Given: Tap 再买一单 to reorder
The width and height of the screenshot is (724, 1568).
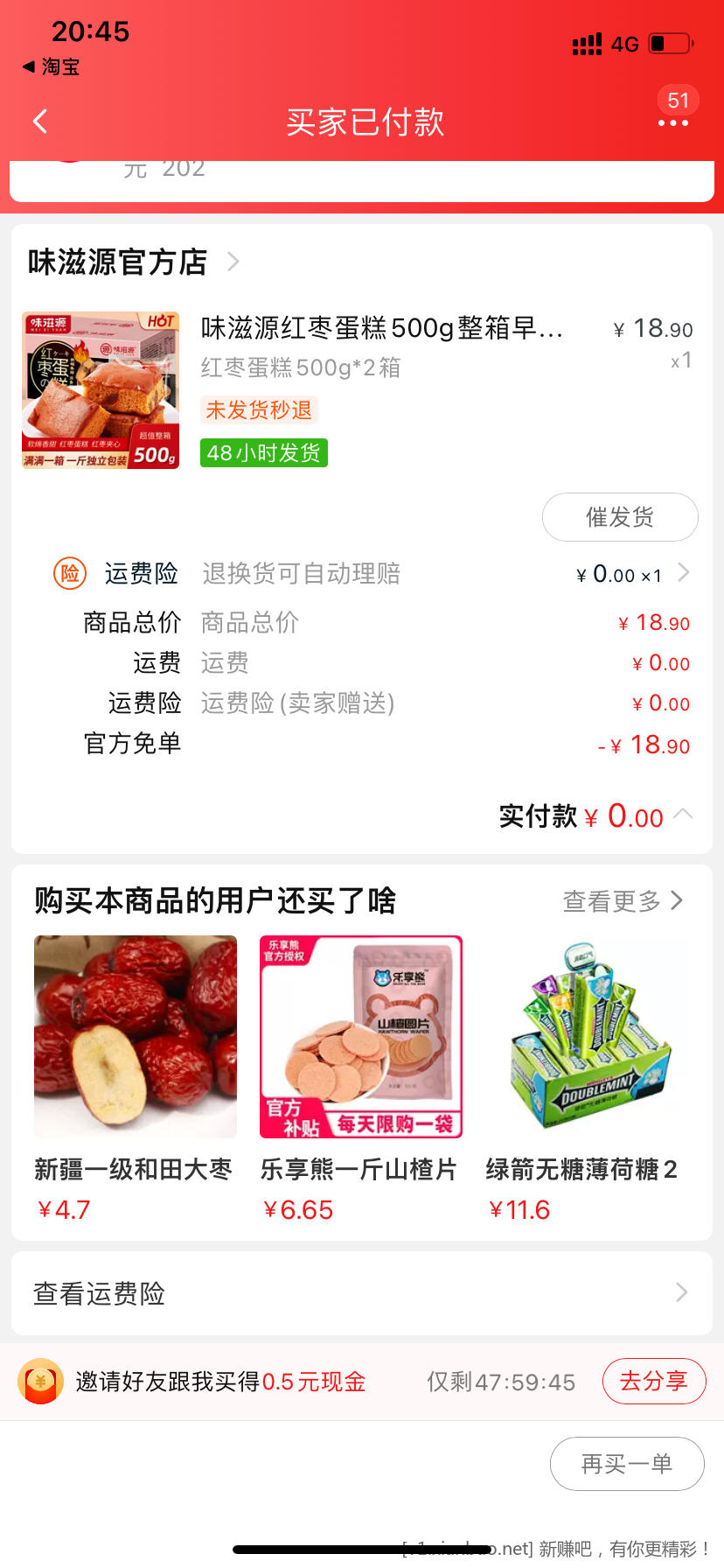Looking at the screenshot, I should click(626, 1463).
